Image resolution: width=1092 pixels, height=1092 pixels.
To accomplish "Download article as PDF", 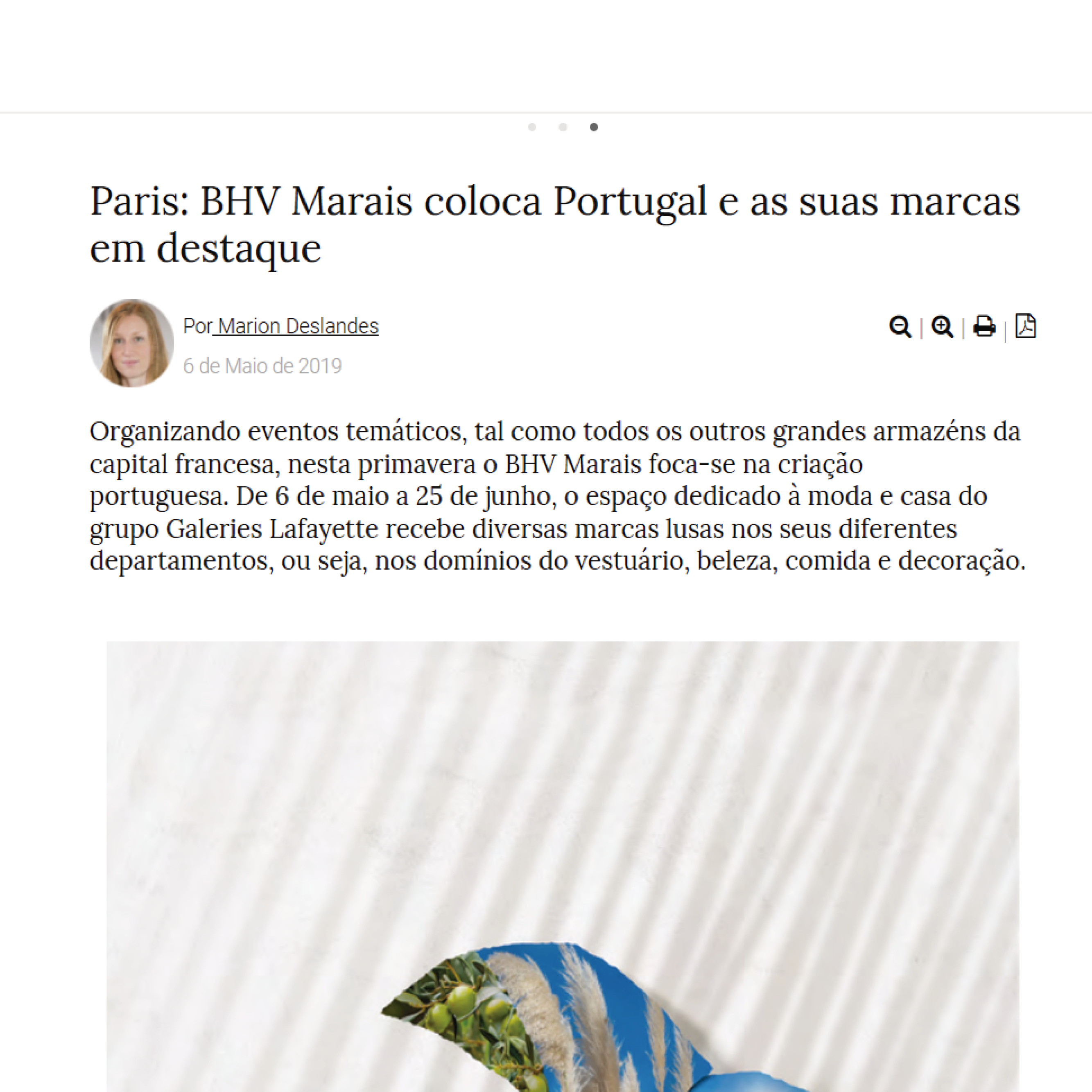I will 1026,326.
